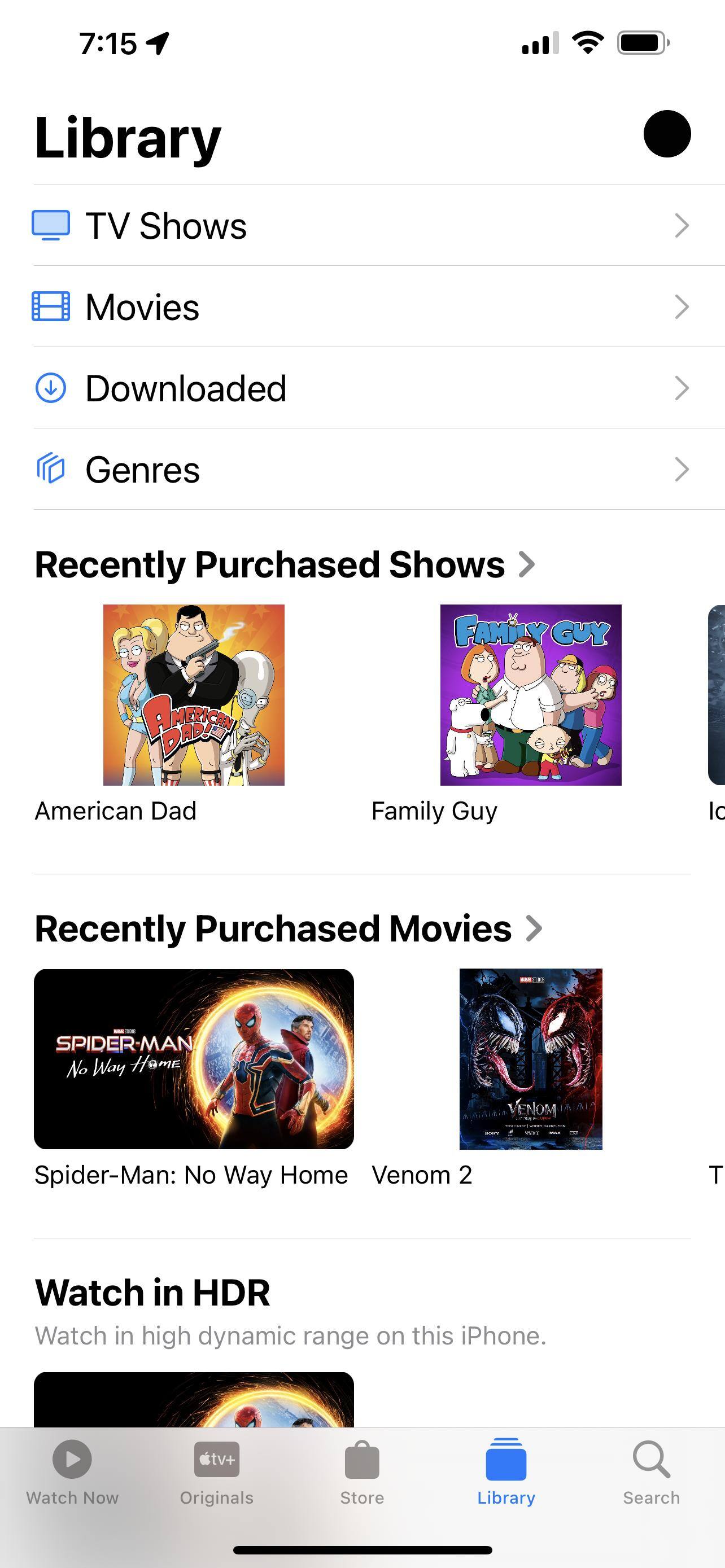Open the American Dad show

pos(194,695)
